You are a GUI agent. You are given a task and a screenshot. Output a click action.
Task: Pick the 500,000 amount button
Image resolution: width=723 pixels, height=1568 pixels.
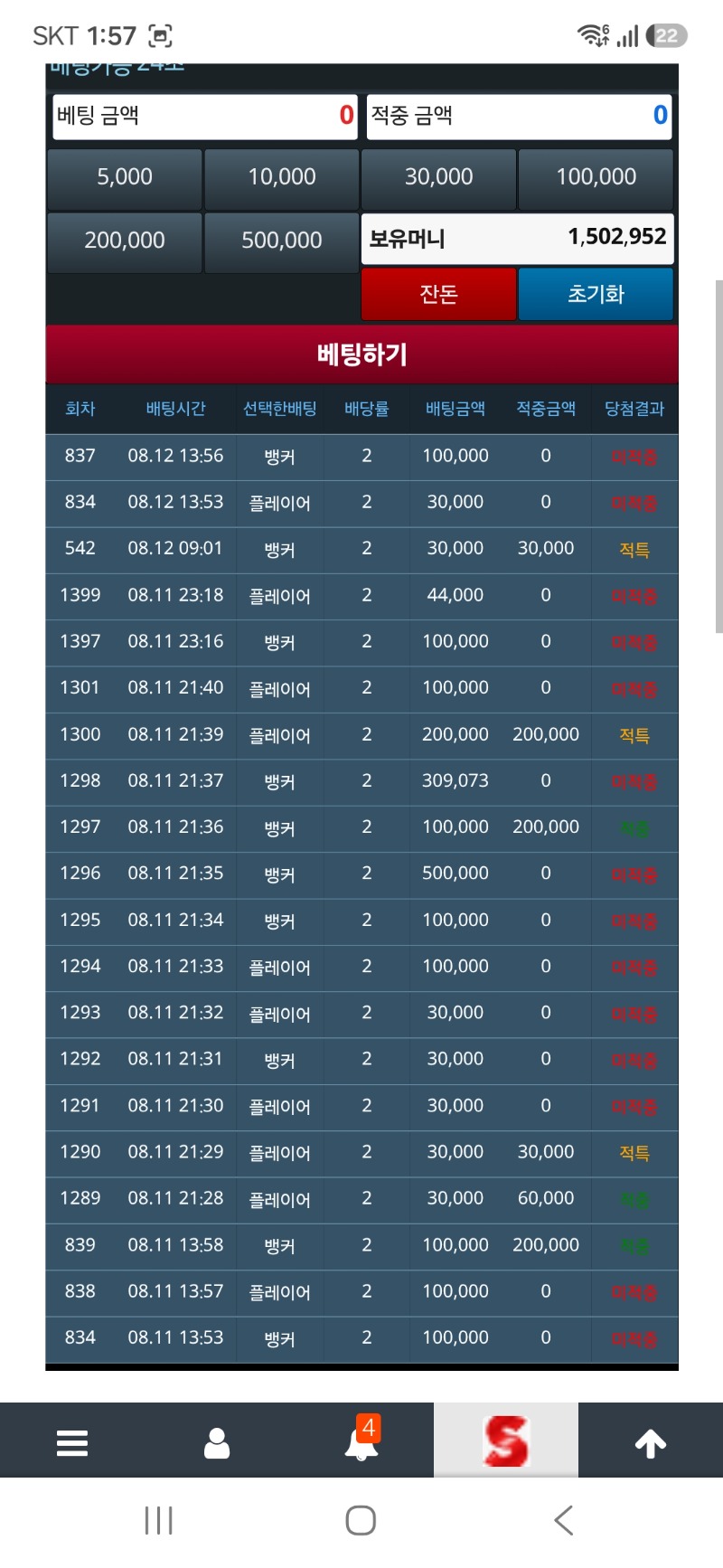(x=282, y=241)
